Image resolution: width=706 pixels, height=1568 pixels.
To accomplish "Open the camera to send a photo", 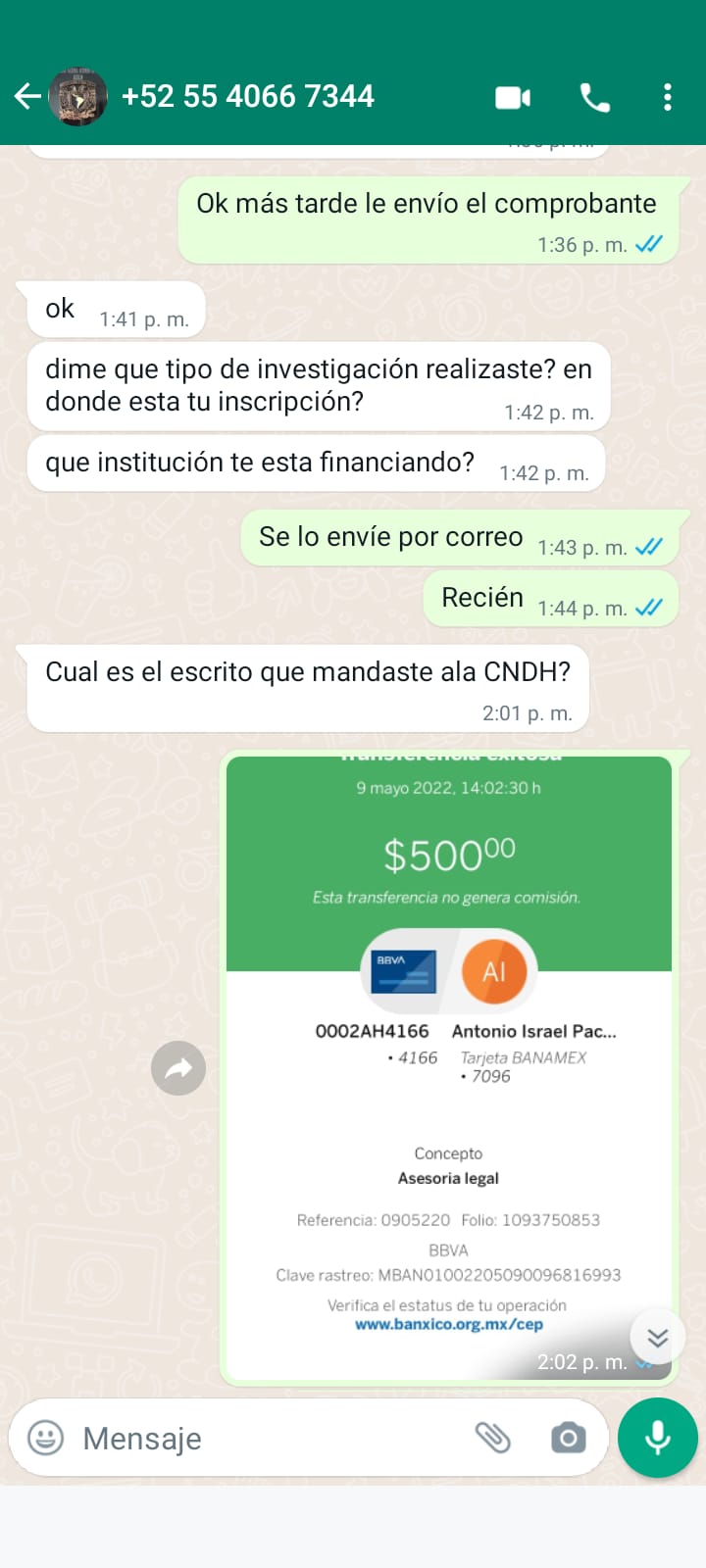I will (568, 1438).
